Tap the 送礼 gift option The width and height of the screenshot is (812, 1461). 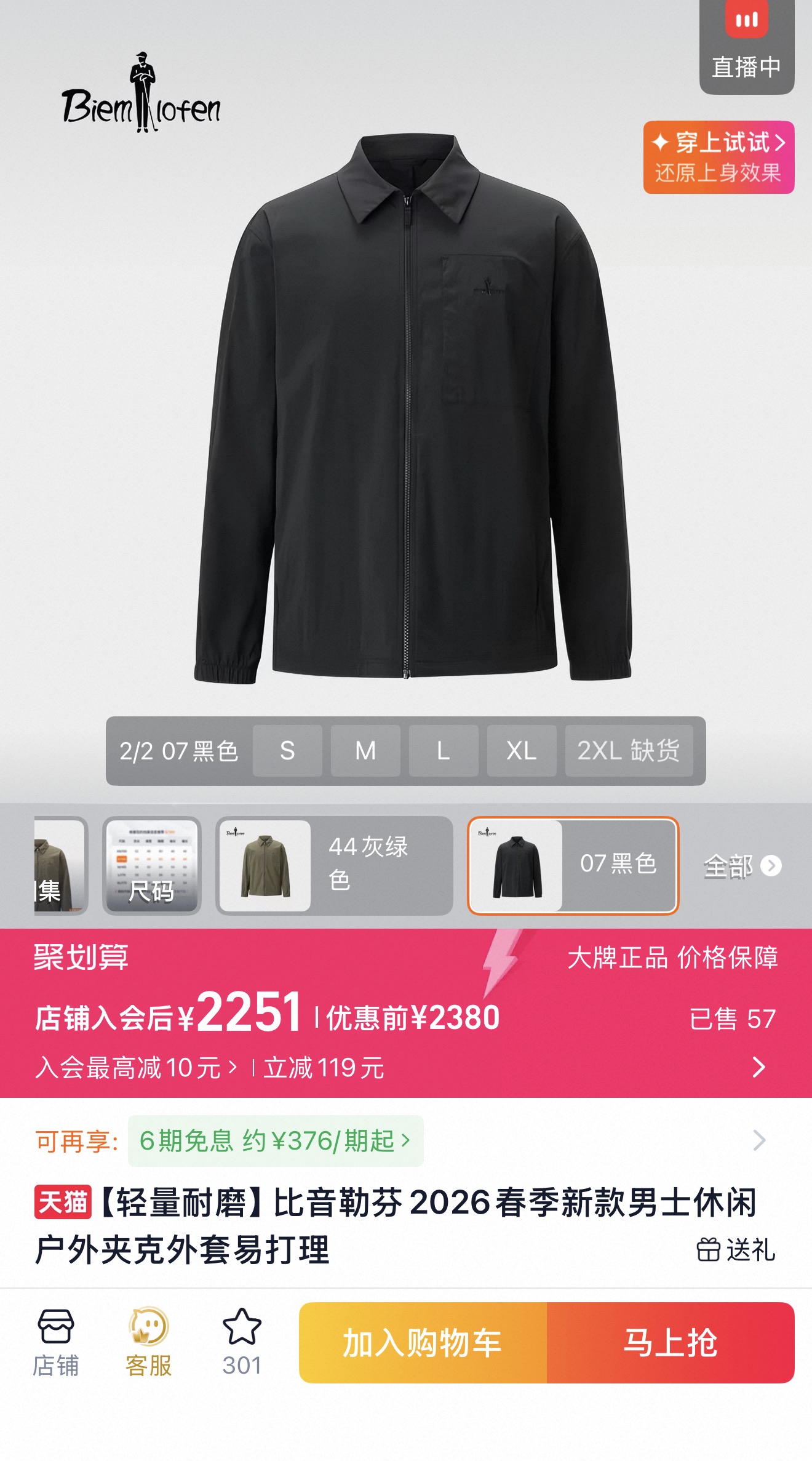click(x=736, y=1250)
